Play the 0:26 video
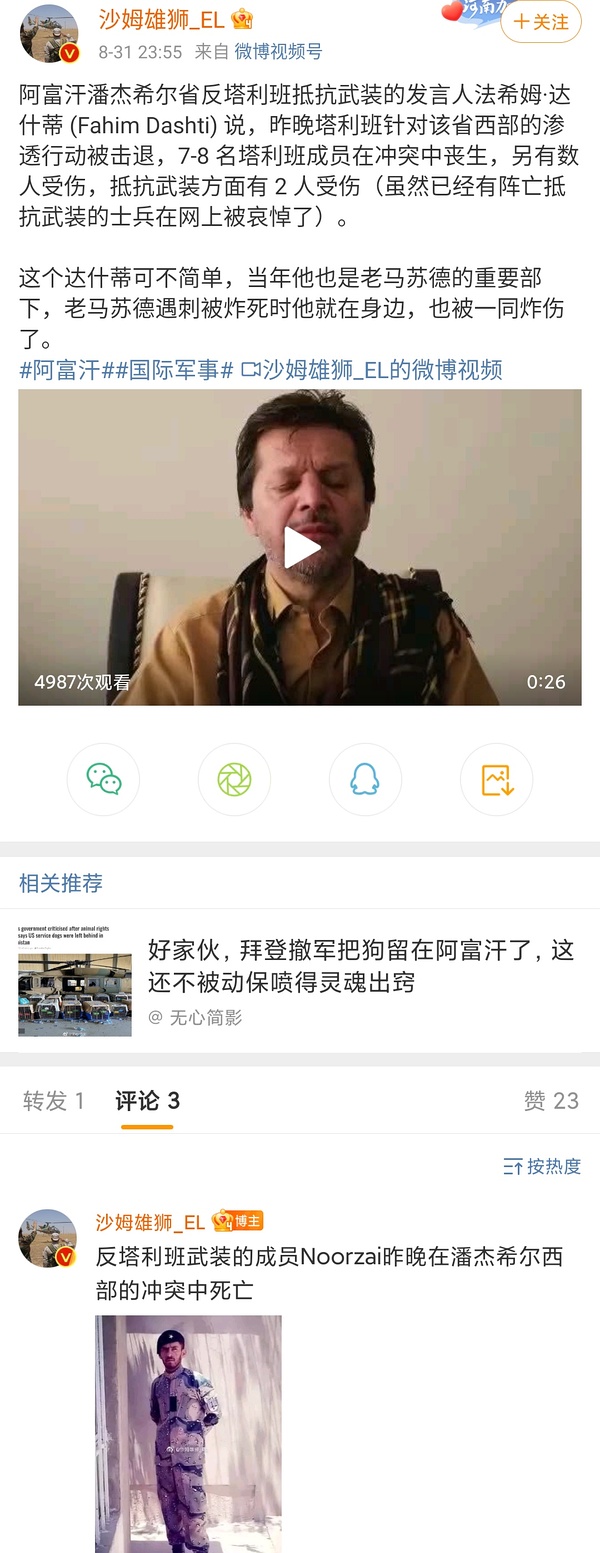Screen dimensions: 600x1553 coord(300,547)
